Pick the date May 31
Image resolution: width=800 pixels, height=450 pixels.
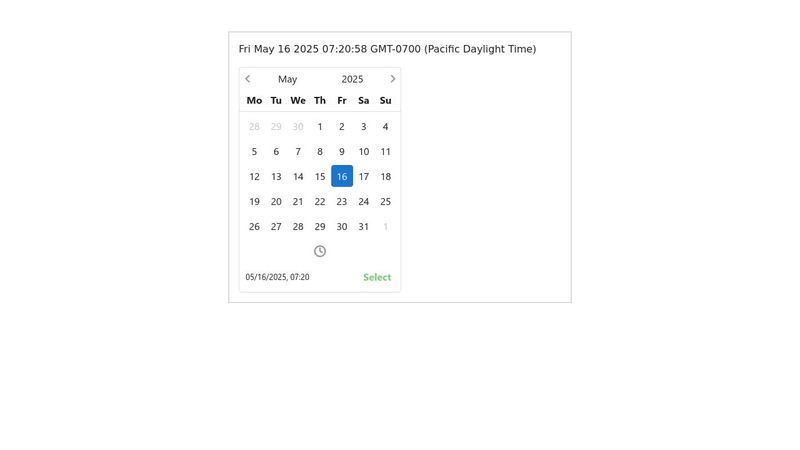click(x=364, y=227)
